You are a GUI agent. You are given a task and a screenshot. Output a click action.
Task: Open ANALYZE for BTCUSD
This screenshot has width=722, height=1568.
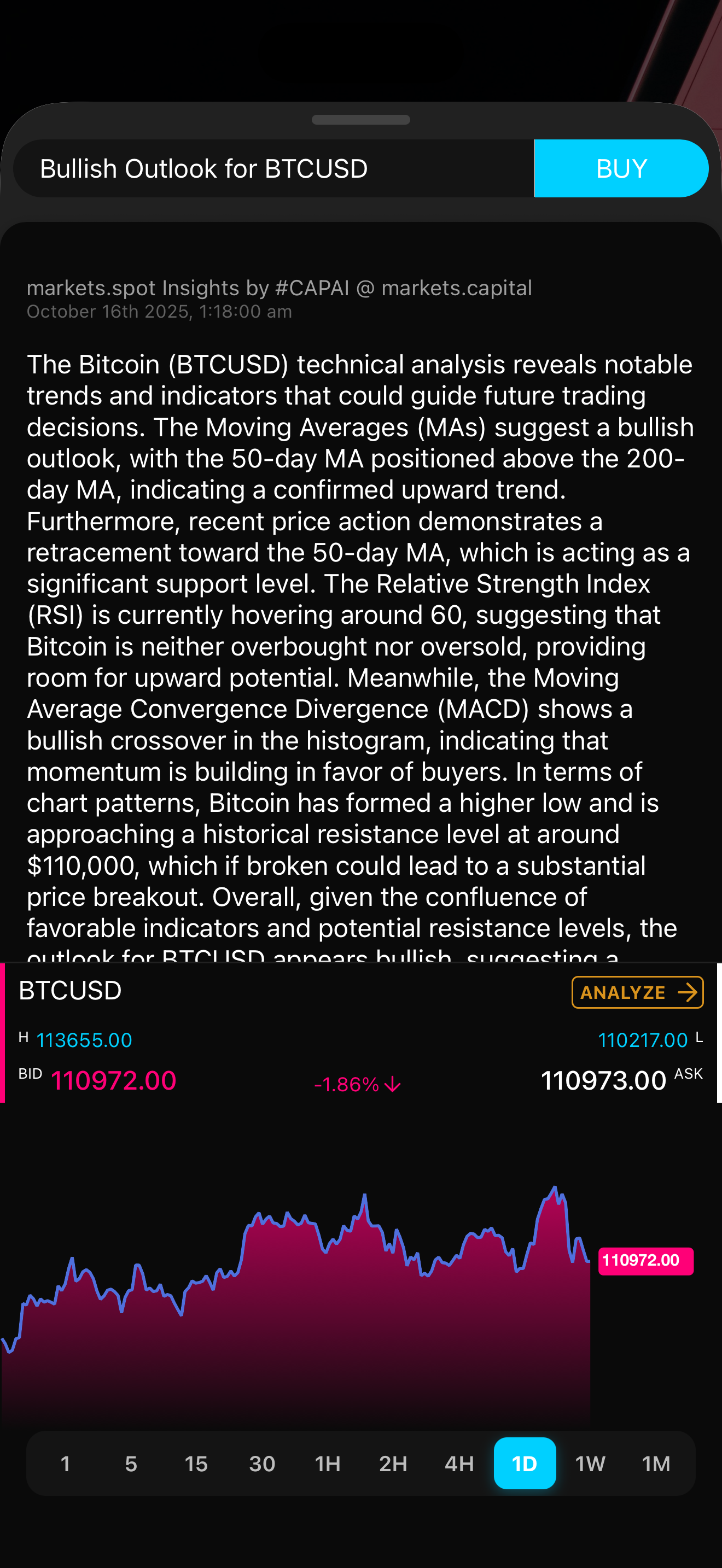(637, 992)
